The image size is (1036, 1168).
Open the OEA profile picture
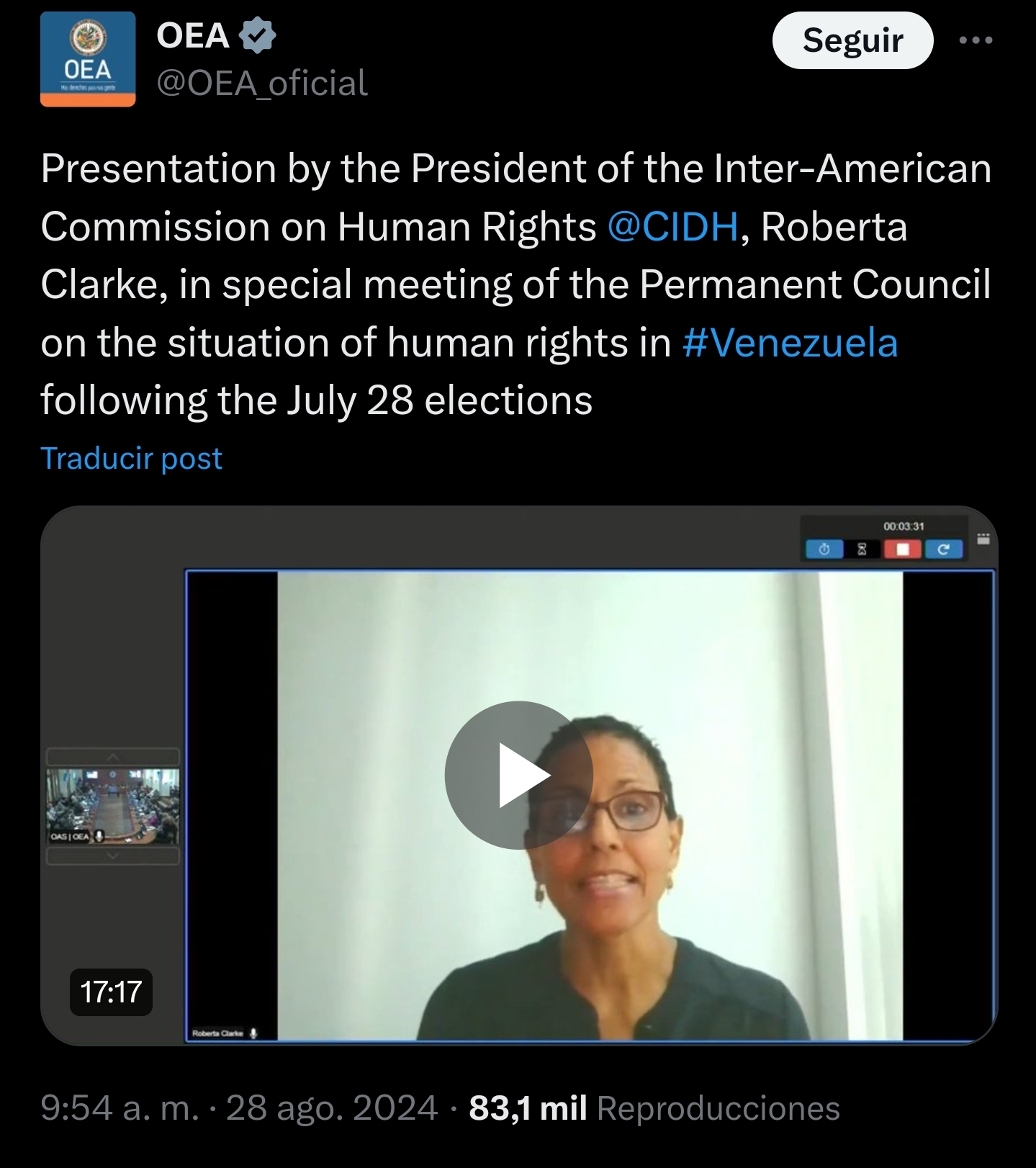[x=88, y=59]
